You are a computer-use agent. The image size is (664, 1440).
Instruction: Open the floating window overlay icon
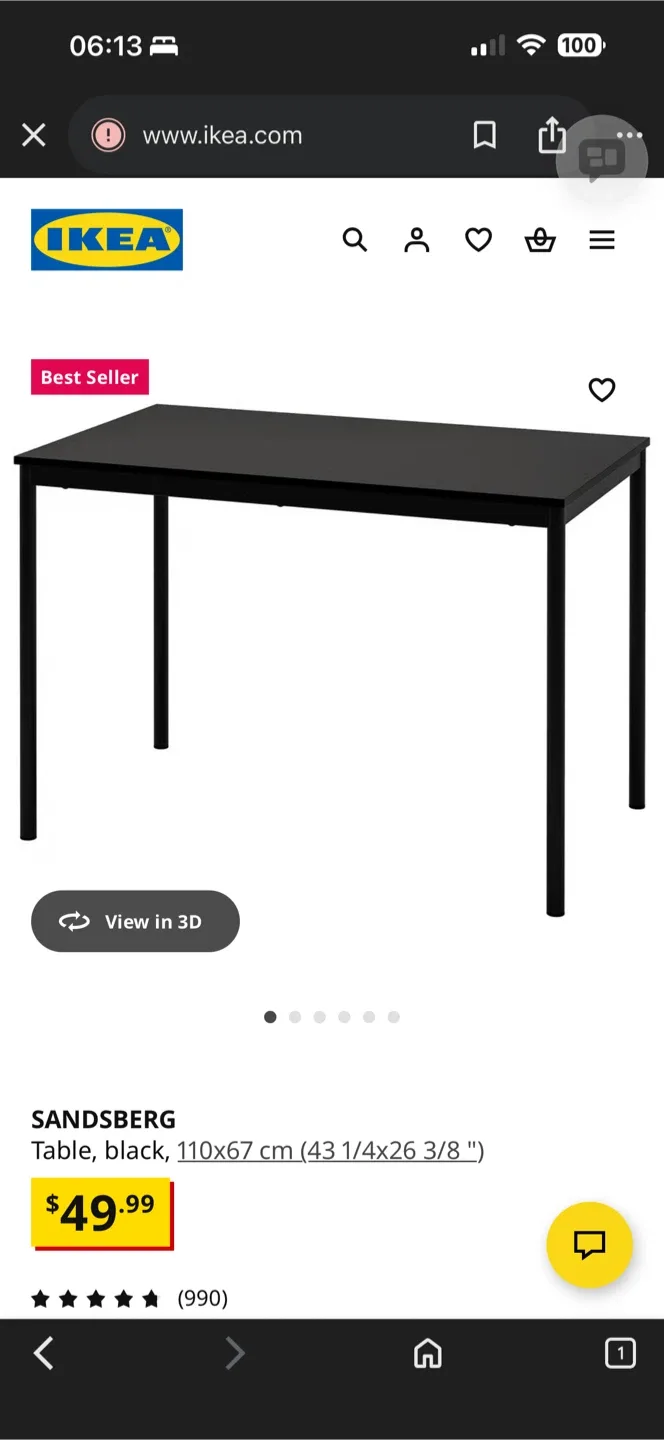tap(604, 160)
